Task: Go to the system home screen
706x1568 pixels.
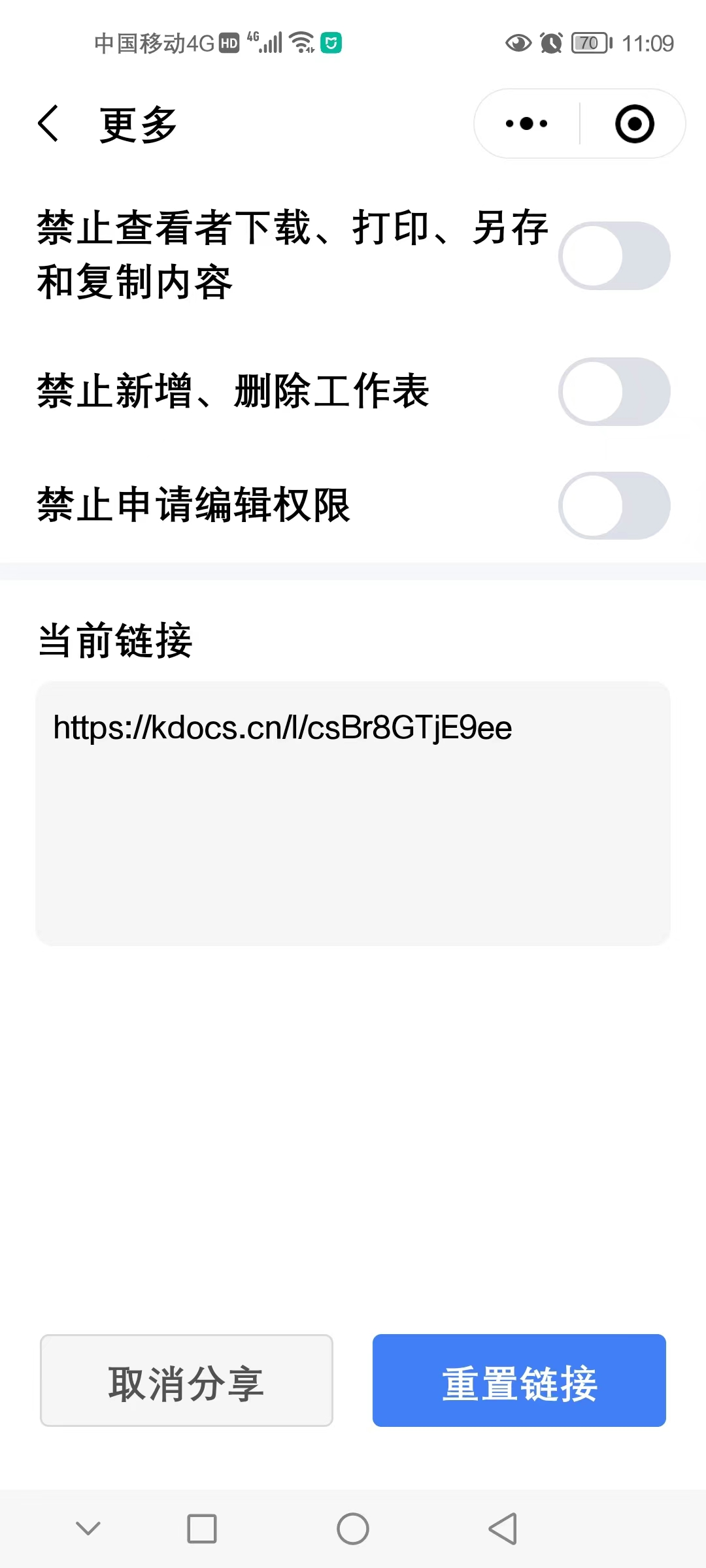Action: coord(353,1529)
